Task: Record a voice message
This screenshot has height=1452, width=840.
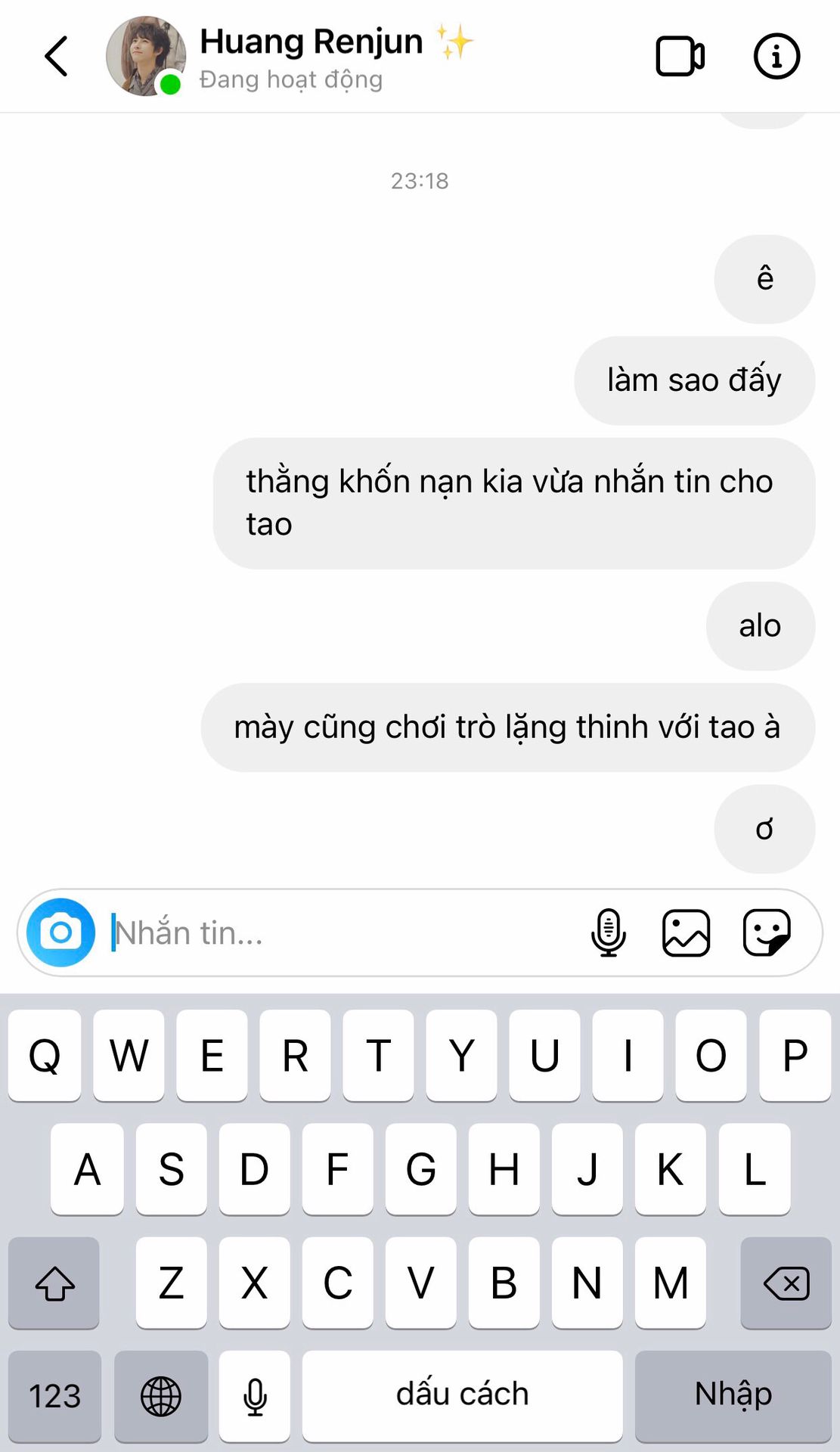Action: pos(608,932)
